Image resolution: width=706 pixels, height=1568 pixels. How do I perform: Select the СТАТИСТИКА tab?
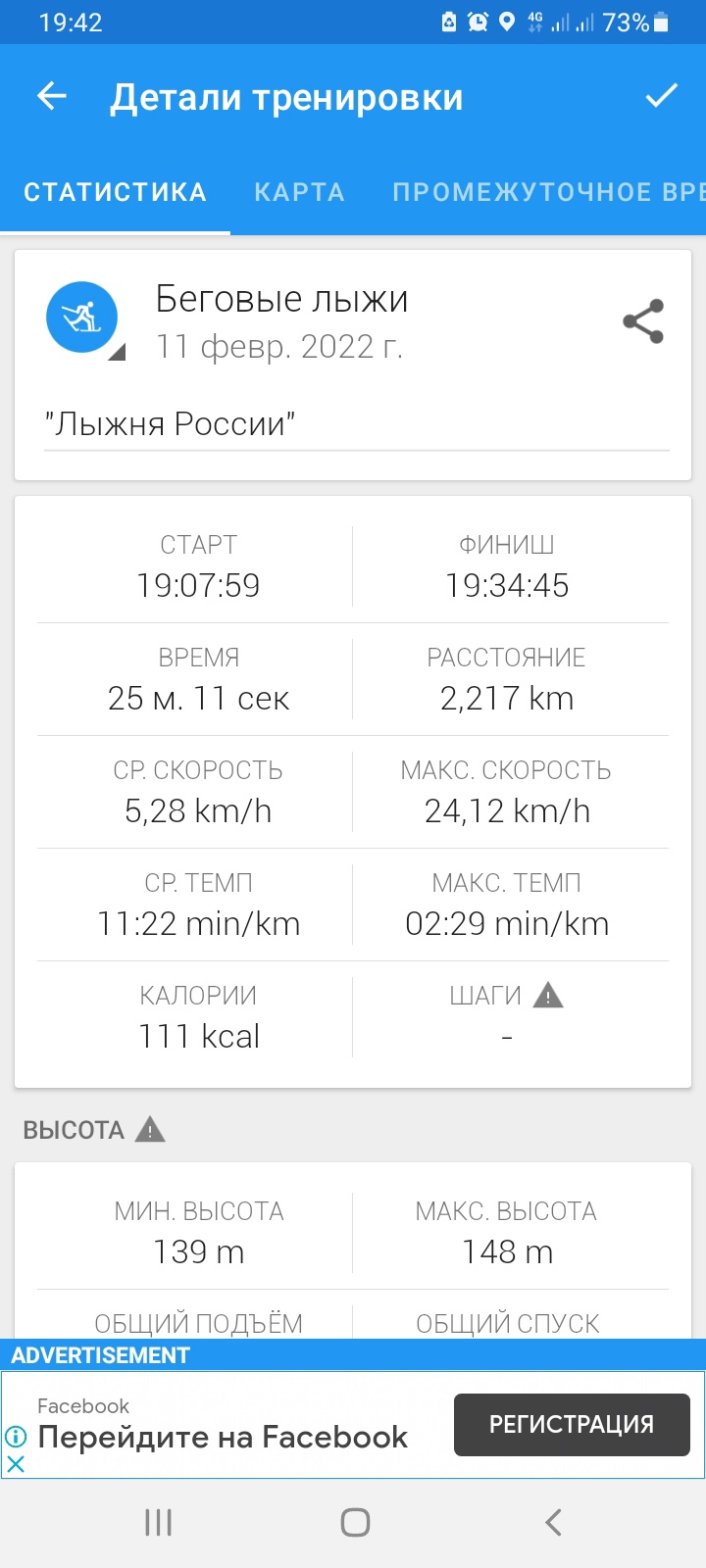[x=115, y=192]
